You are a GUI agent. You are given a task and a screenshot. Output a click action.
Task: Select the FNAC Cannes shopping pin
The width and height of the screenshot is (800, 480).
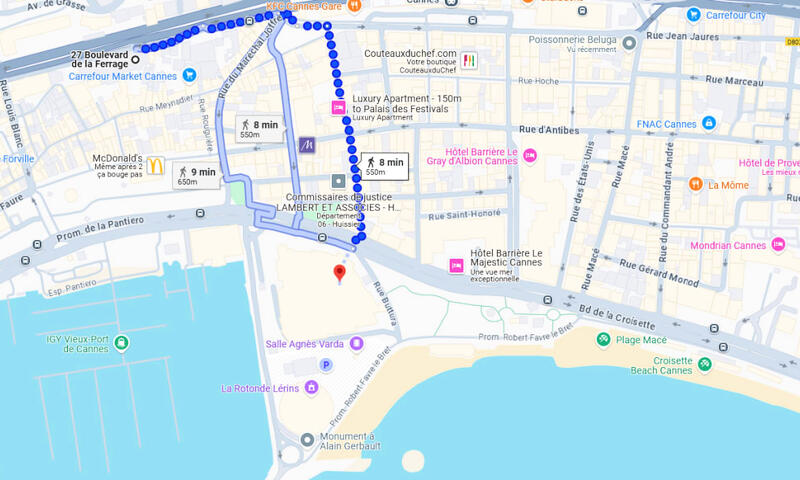(x=709, y=123)
